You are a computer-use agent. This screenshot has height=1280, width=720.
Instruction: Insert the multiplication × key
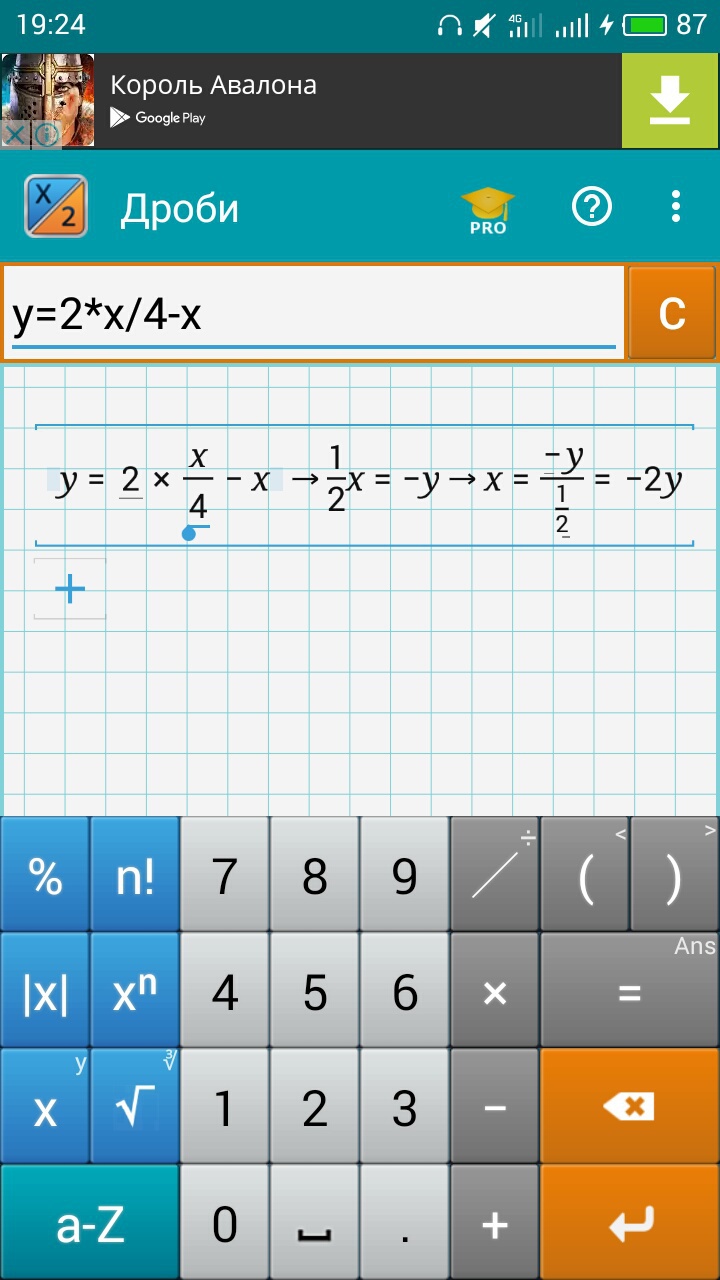(x=495, y=992)
